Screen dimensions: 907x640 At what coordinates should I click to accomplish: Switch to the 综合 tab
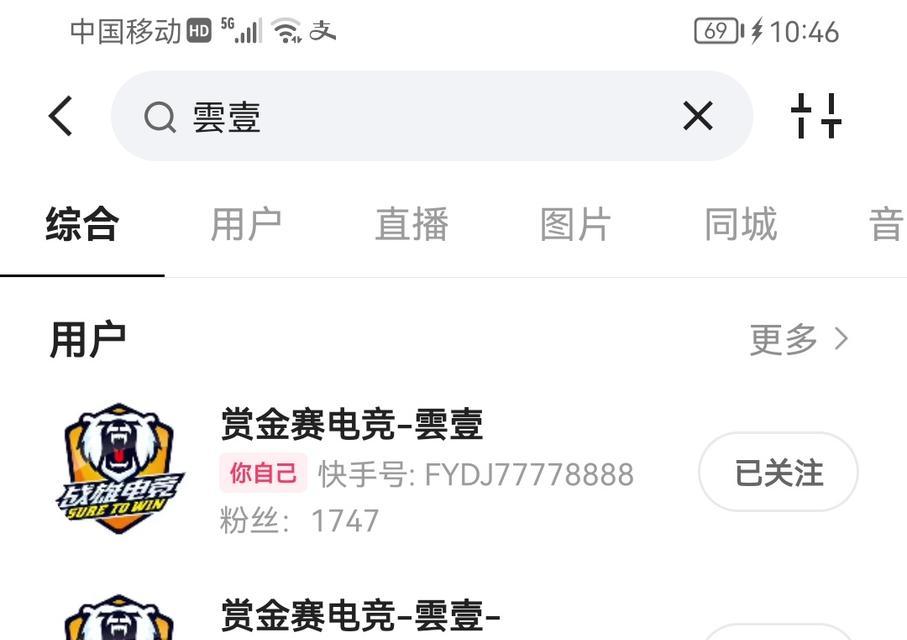pyautogui.click(x=82, y=225)
